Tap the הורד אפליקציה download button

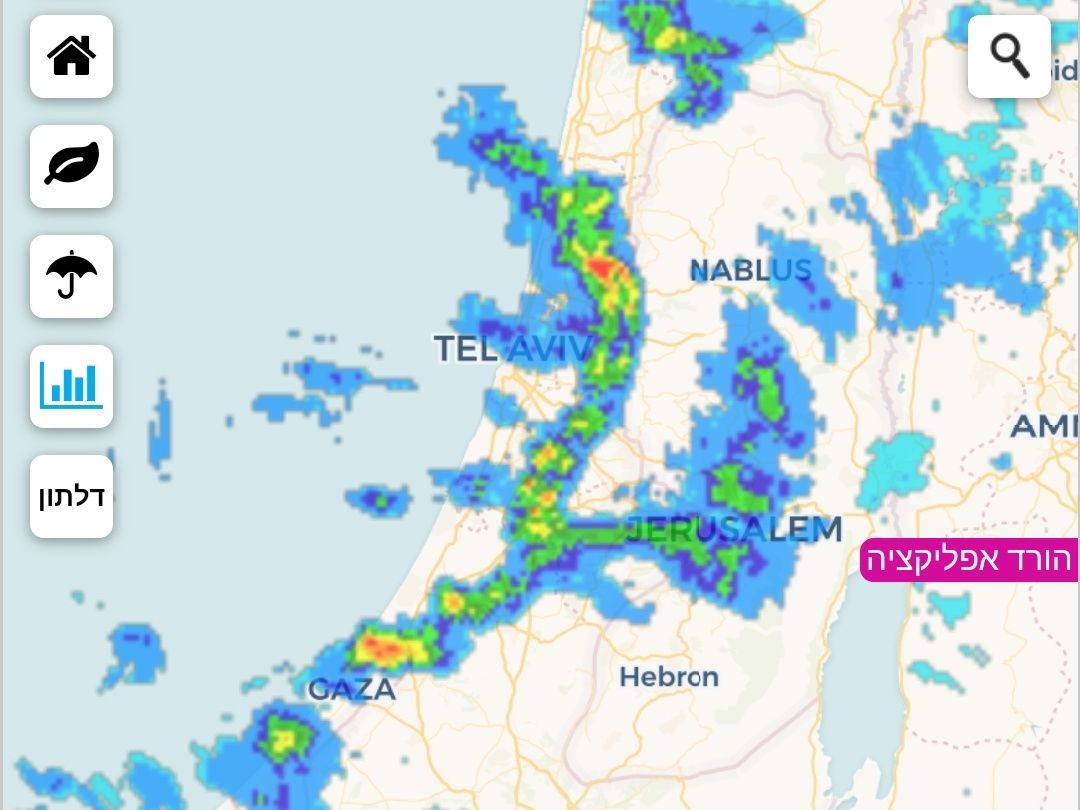pos(968,560)
